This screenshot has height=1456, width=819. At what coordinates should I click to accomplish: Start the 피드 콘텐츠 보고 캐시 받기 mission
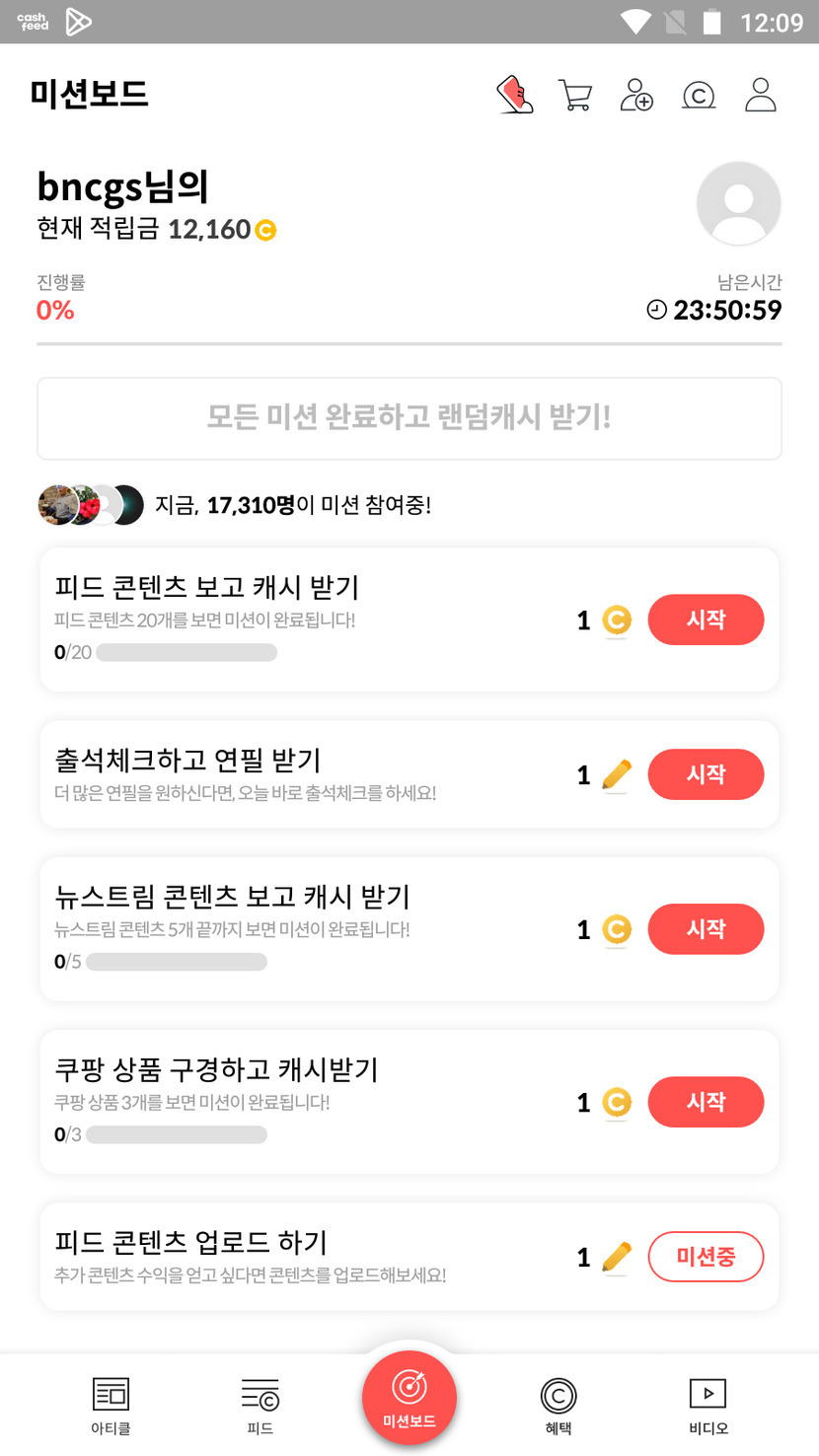coord(706,620)
